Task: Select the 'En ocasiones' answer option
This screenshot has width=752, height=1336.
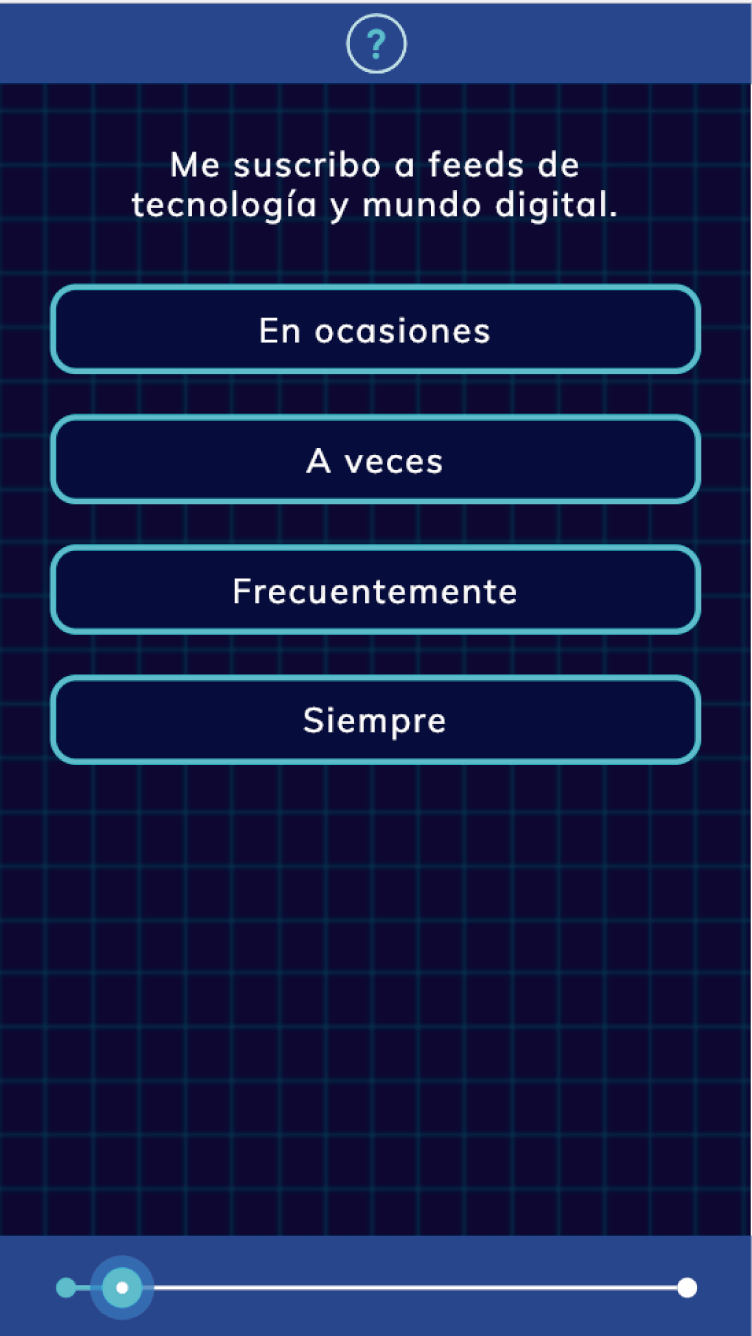Action: point(375,330)
